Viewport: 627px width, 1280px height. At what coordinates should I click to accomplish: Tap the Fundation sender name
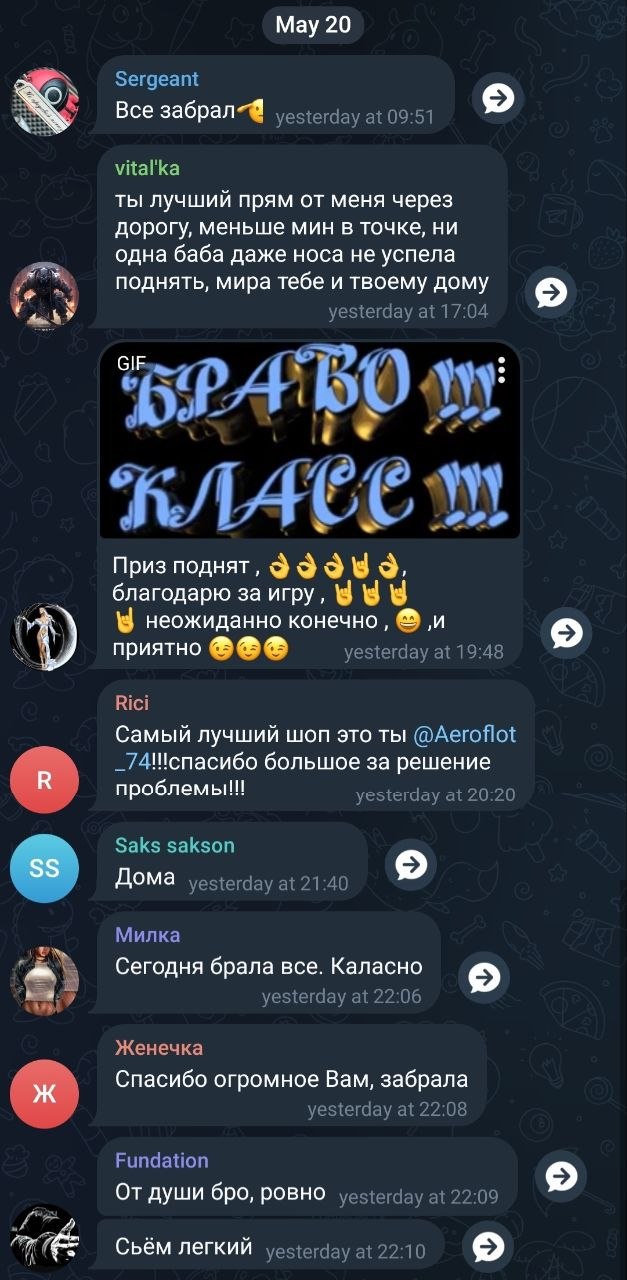pyautogui.click(x=161, y=1160)
